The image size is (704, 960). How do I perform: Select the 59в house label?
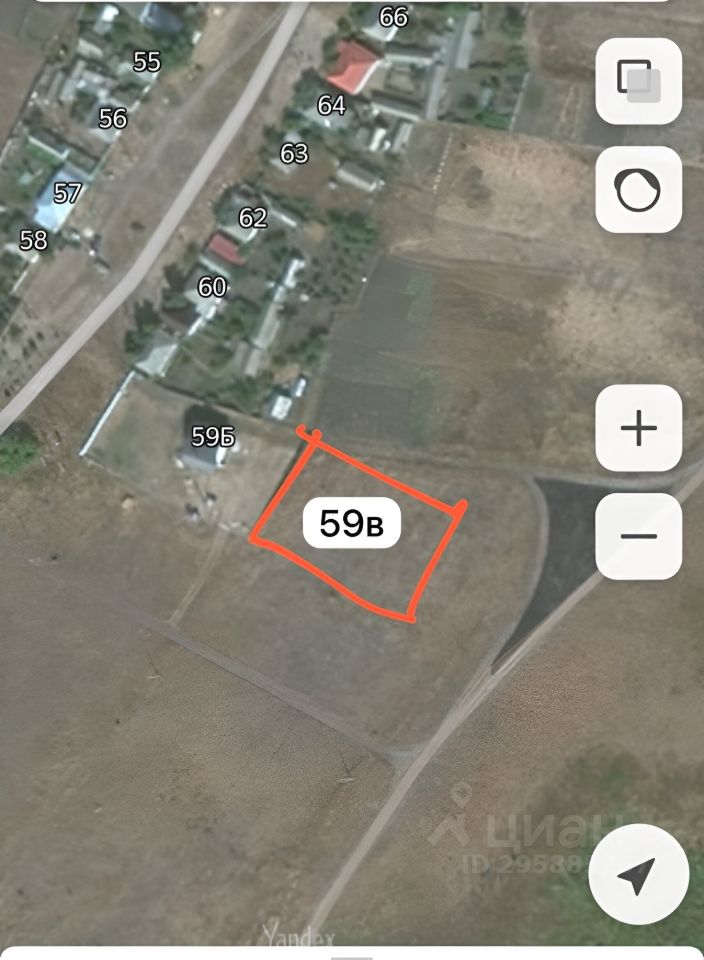tap(352, 523)
